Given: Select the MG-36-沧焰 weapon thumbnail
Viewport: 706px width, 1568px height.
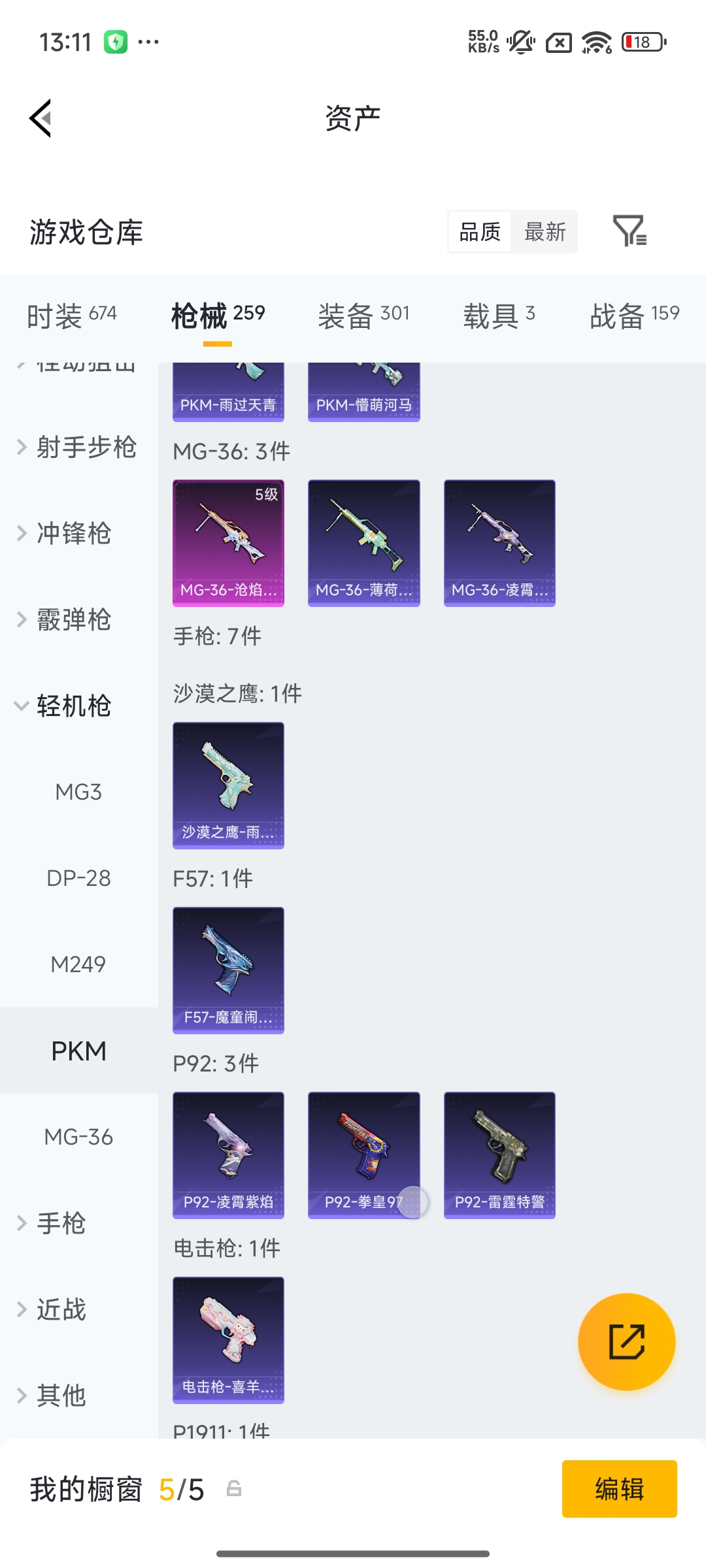Looking at the screenshot, I should 228,542.
